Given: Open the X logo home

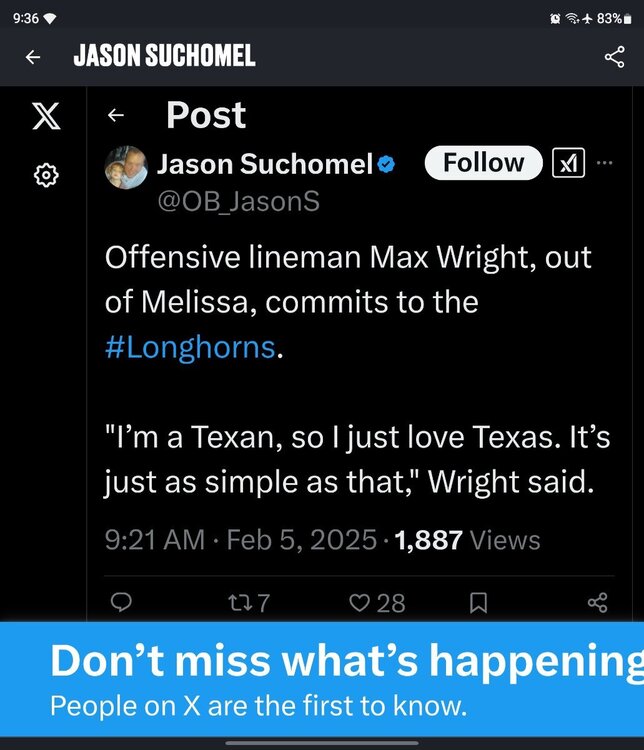Looking at the screenshot, I should [x=45, y=118].
